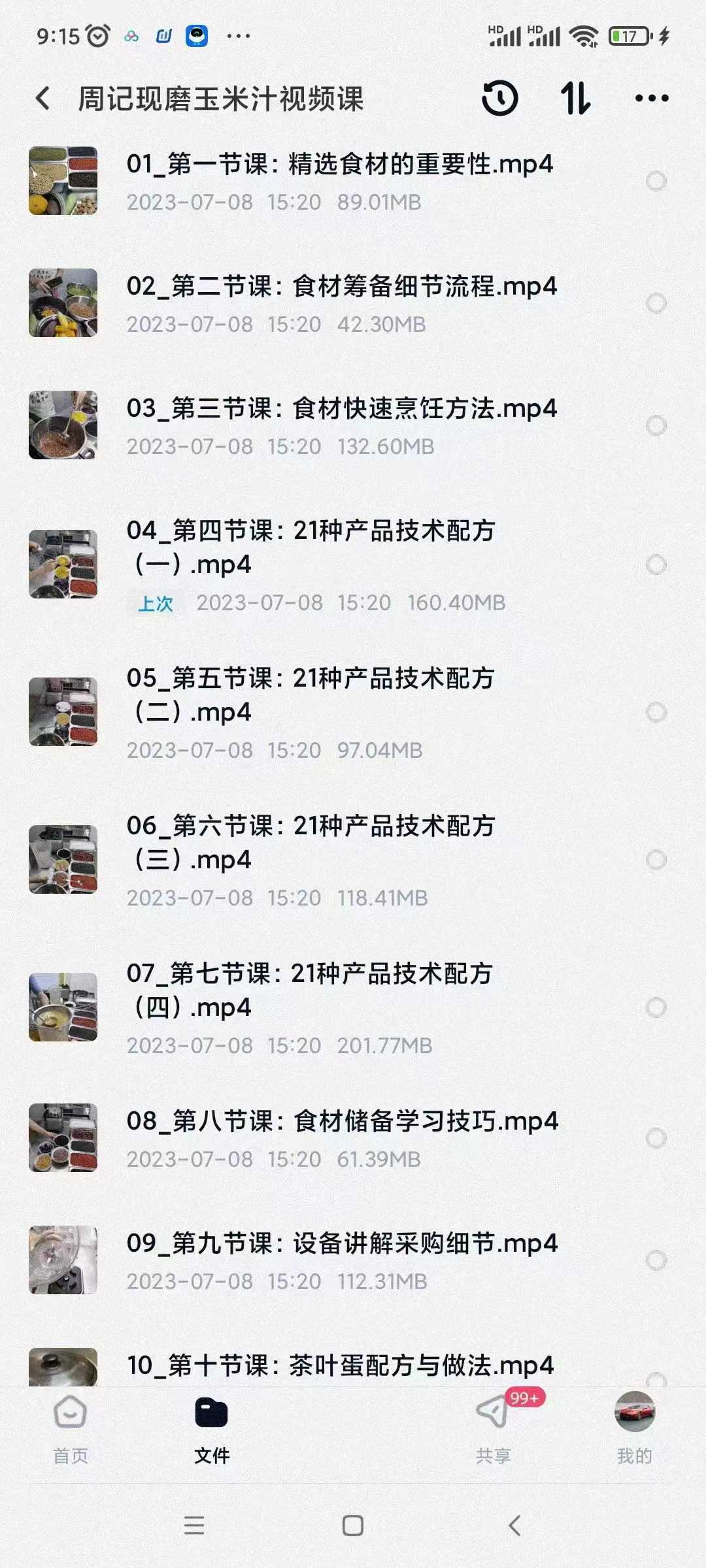Image resolution: width=706 pixels, height=1568 pixels.
Task: Select the checkbox for 02_第二节课 file
Action: click(656, 303)
